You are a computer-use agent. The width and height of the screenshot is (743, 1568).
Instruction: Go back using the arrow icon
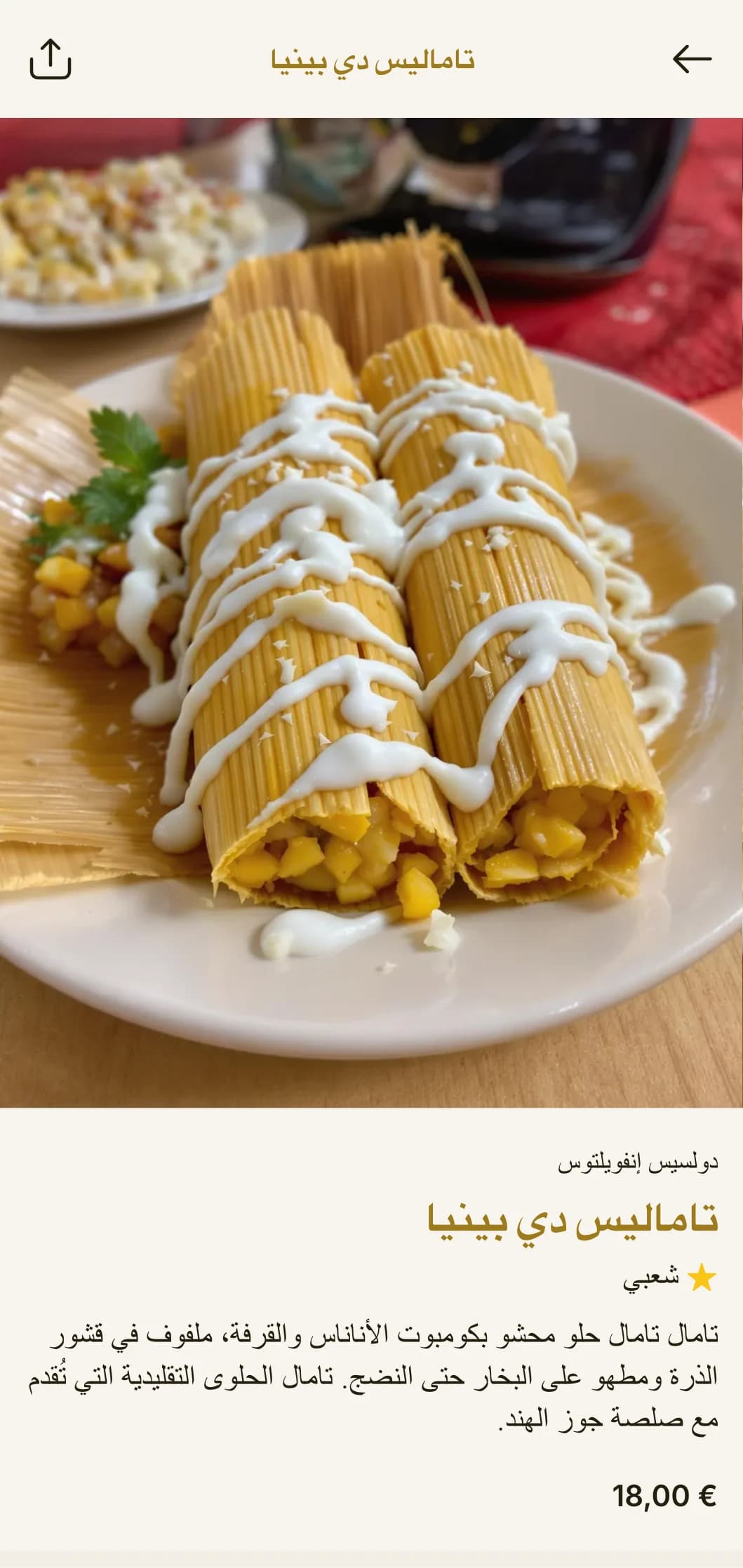pos(692,60)
